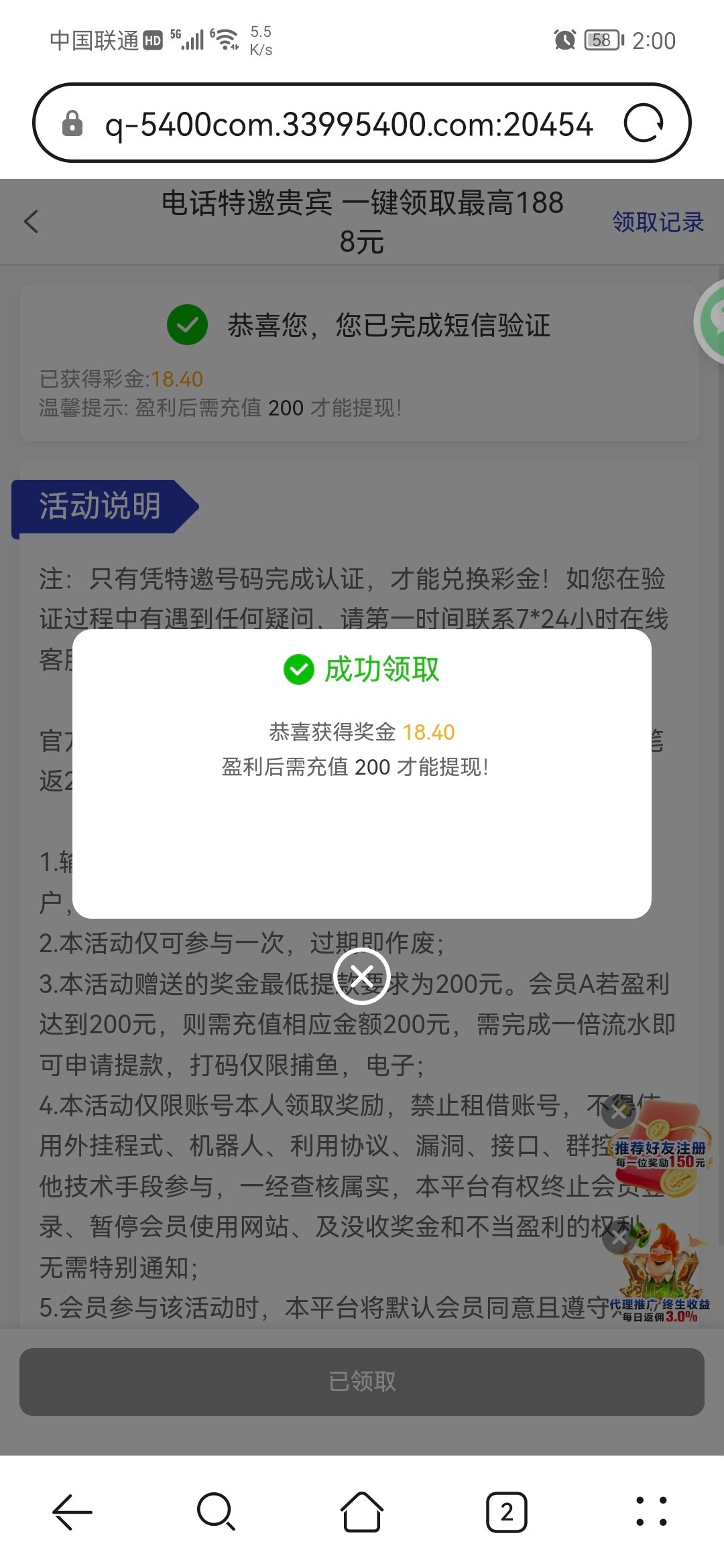Close the 代理推广 floating promo

[x=619, y=1239]
